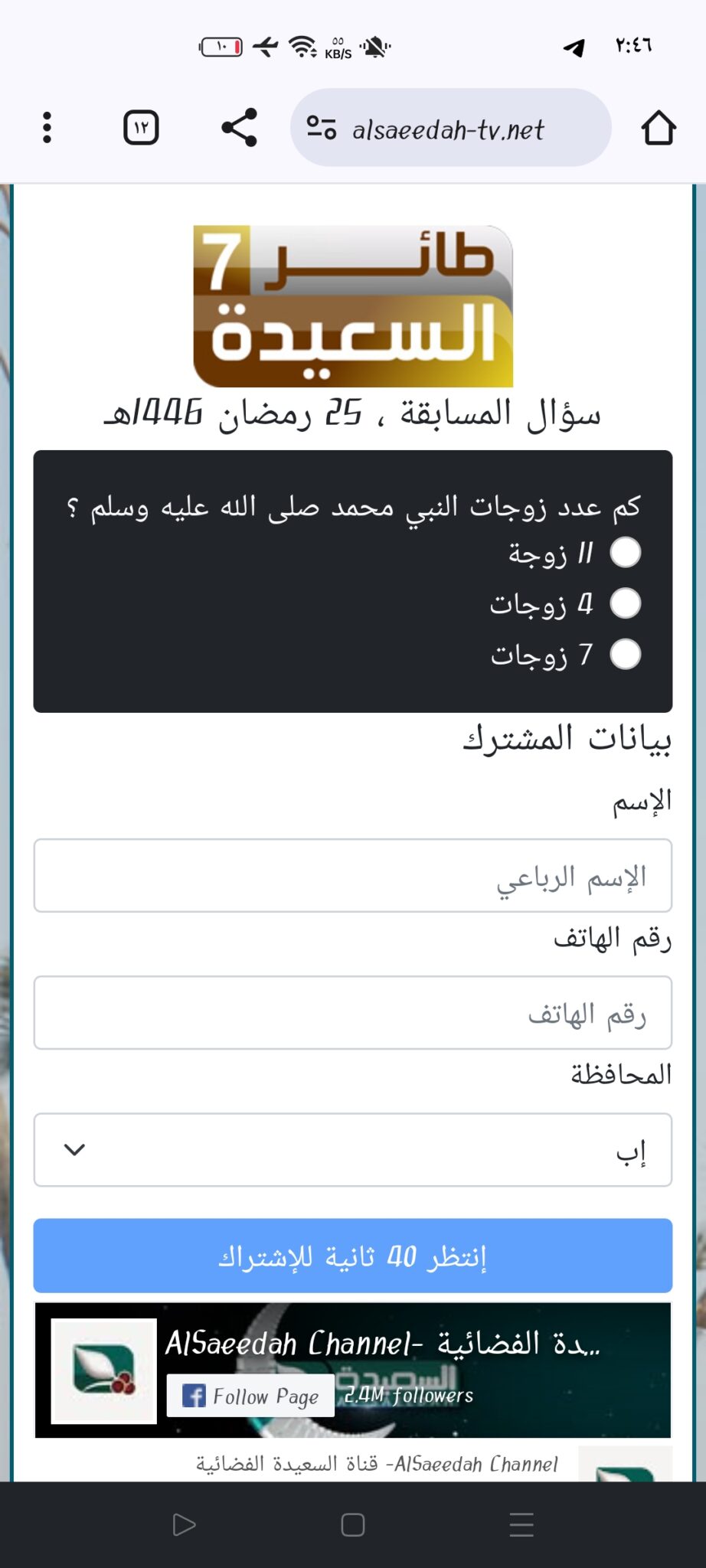The width and height of the screenshot is (706, 1568).
Task: Focus the الإسم الرباعي name field
Action: 353,876
